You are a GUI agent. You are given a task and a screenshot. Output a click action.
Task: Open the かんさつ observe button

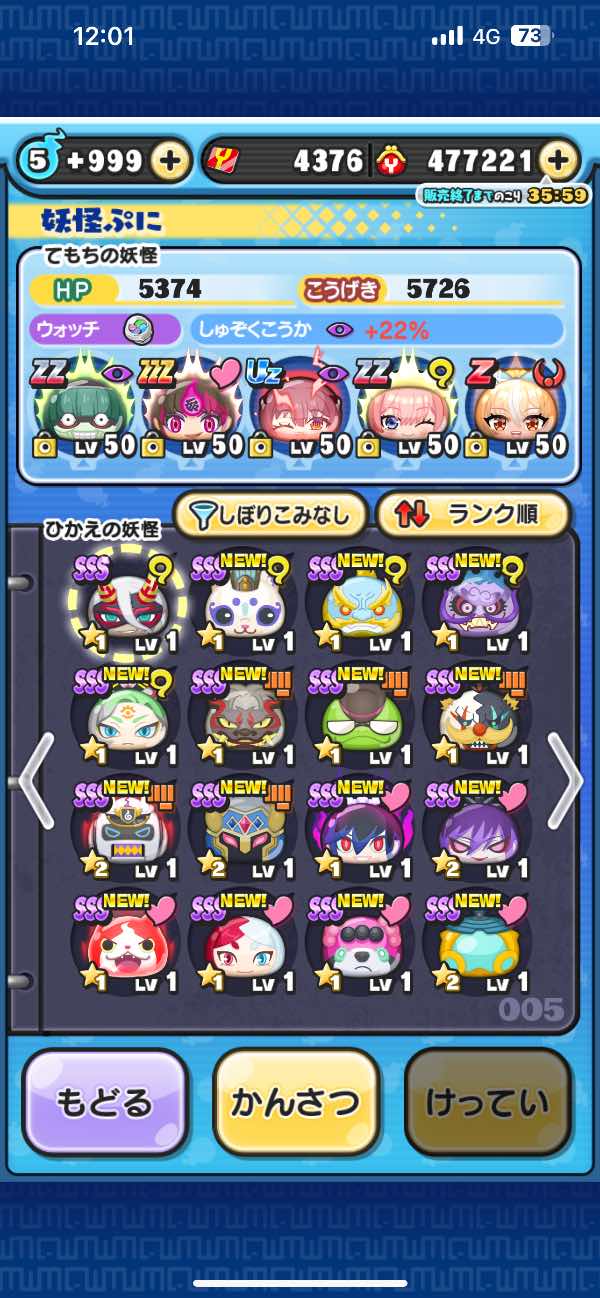click(x=296, y=1102)
